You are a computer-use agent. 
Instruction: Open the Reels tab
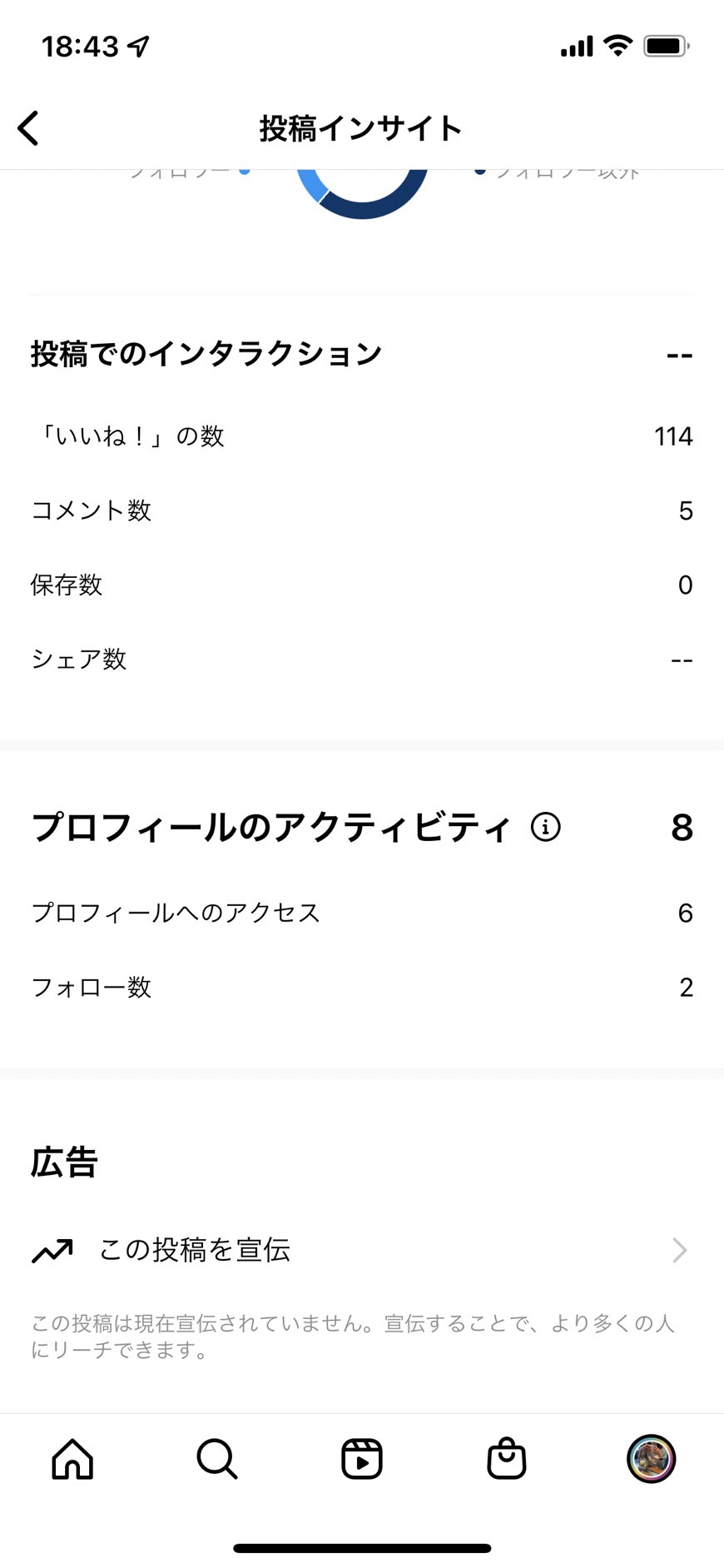pyautogui.click(x=362, y=1459)
